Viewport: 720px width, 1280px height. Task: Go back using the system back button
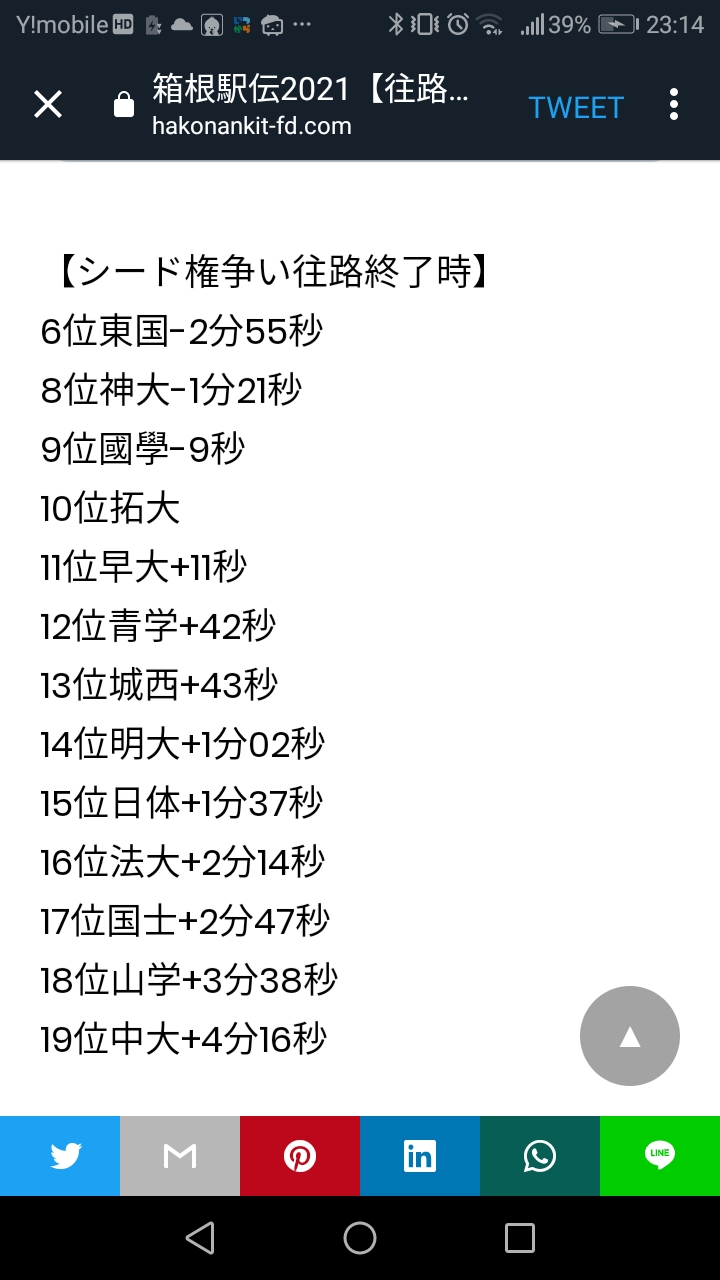[x=200, y=1238]
